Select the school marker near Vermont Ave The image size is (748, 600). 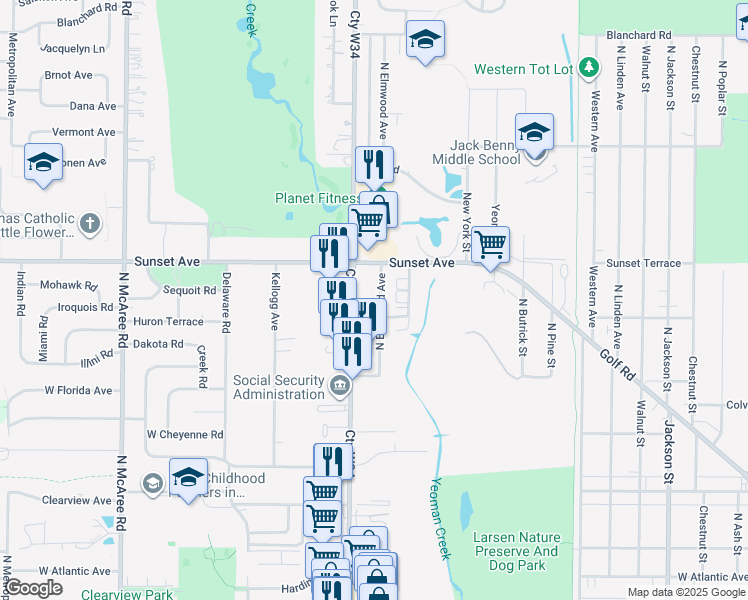tap(44, 163)
